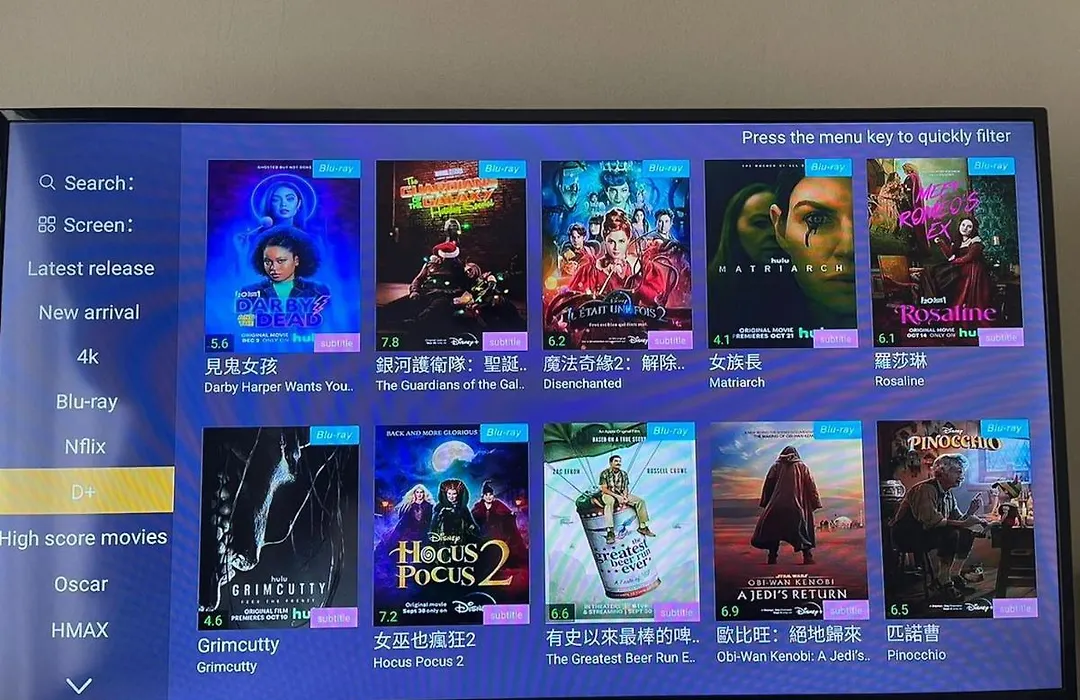Open the Darby Harper Wants You movie
The height and width of the screenshot is (700, 1080).
coord(283,255)
